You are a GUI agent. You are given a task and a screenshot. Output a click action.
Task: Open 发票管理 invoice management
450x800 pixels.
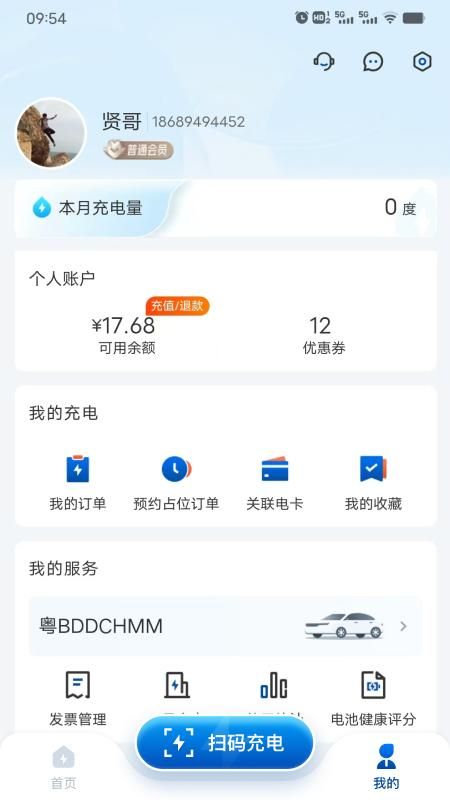tap(78, 698)
